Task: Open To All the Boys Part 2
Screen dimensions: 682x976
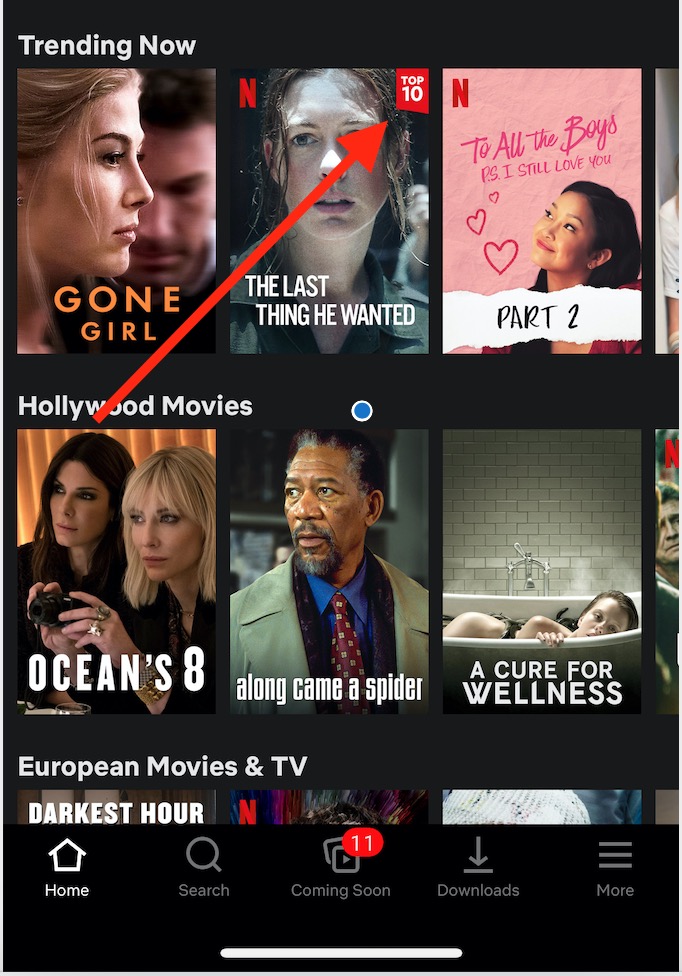Action: click(x=541, y=211)
